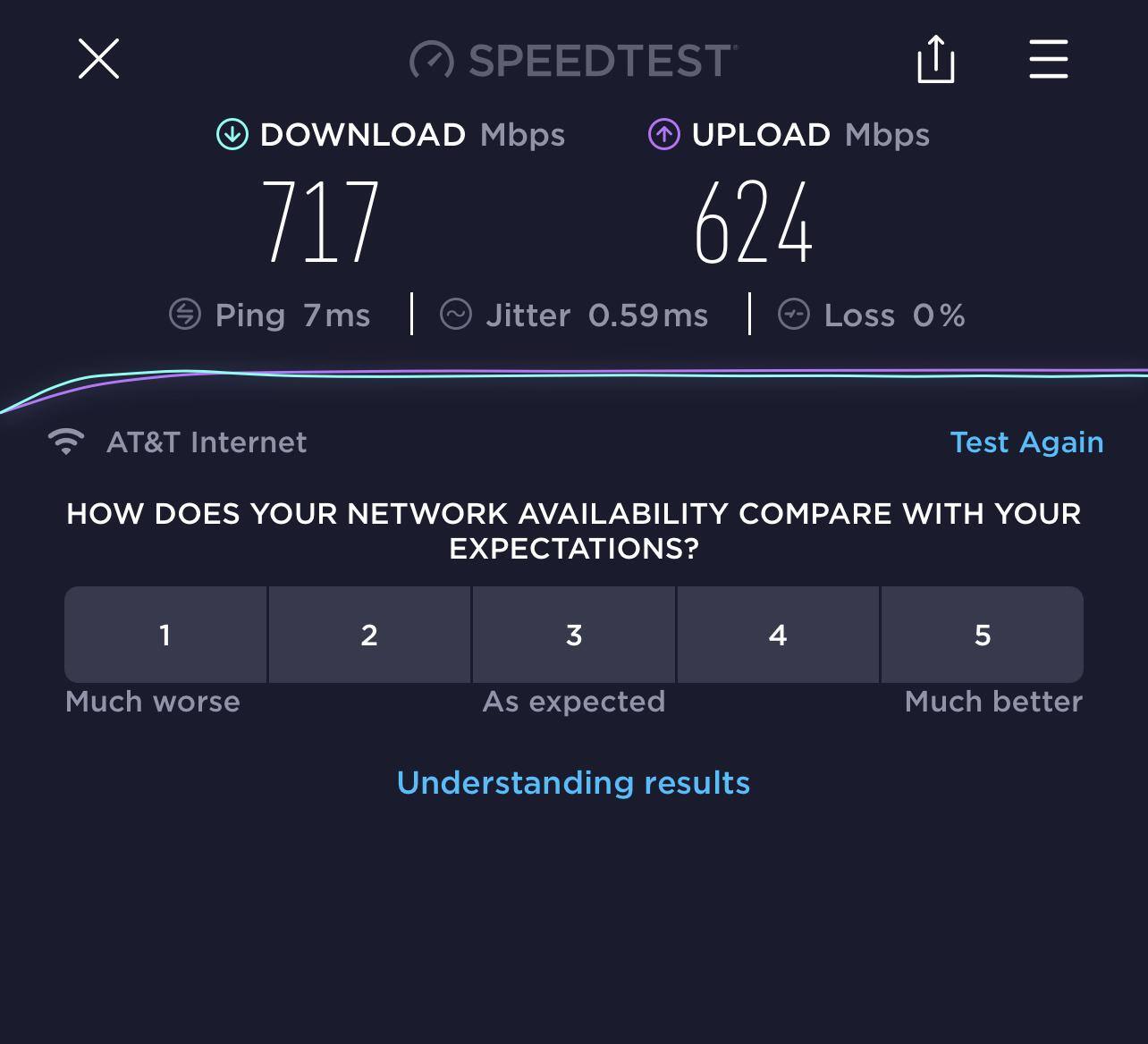
Task: Close the speed test results
Action: pos(98,59)
